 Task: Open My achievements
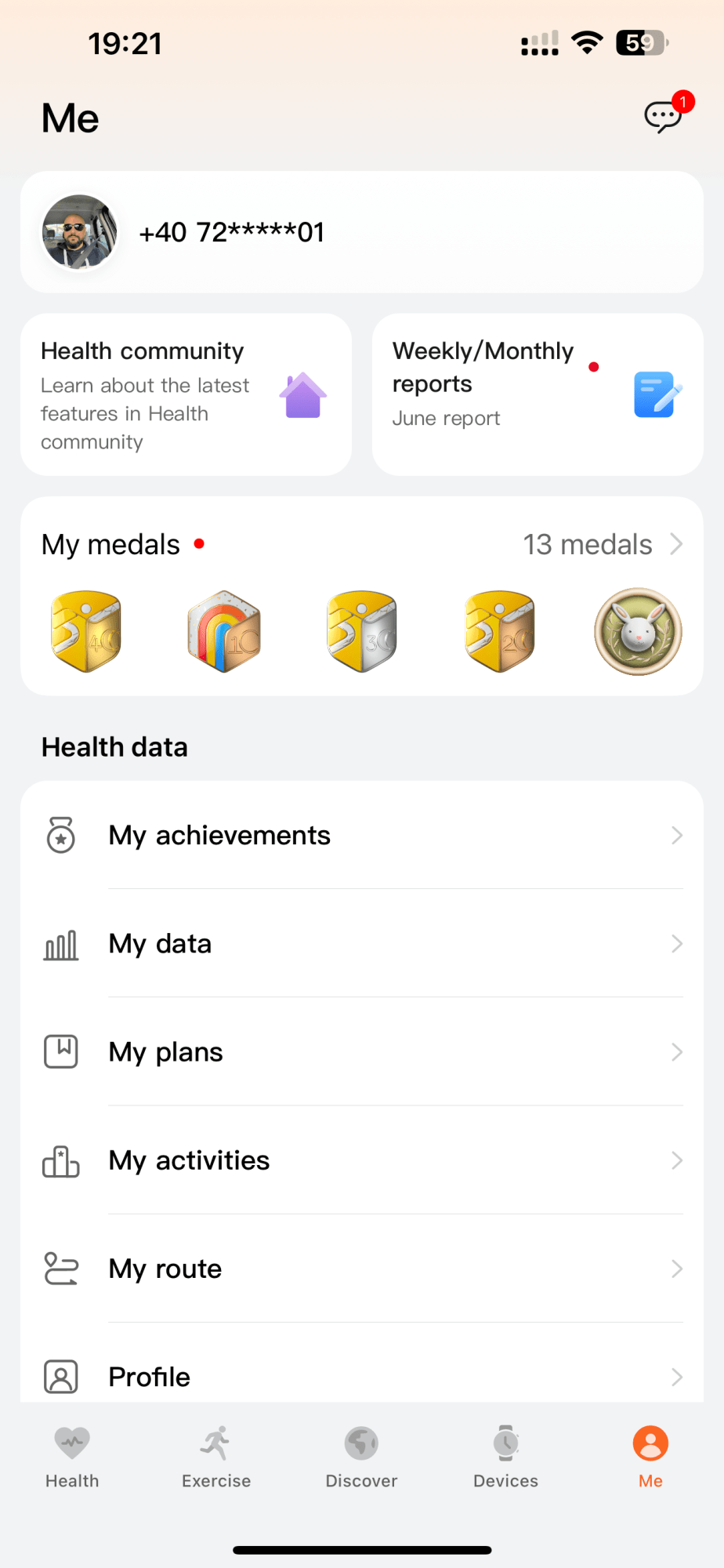(361, 835)
